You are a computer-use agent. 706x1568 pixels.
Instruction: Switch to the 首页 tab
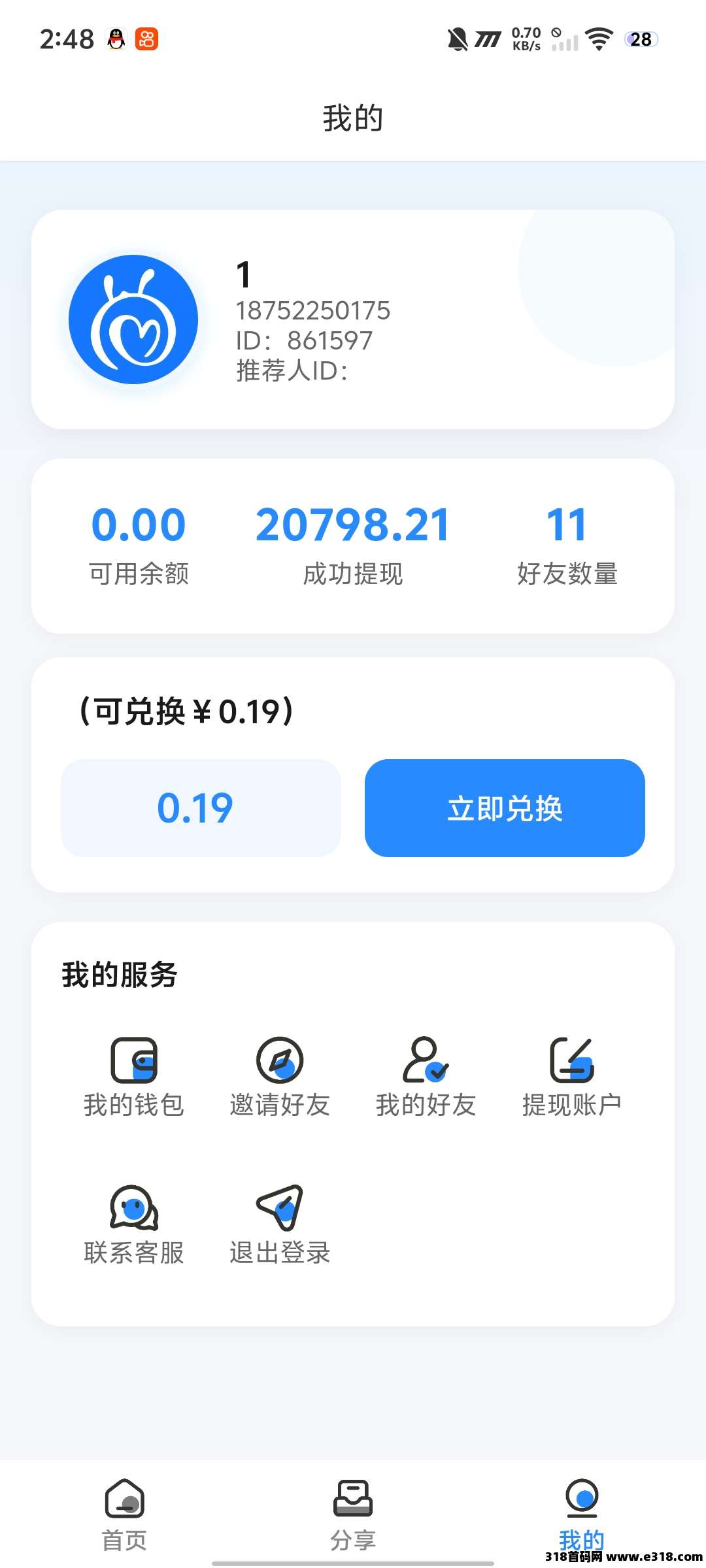(x=124, y=1514)
